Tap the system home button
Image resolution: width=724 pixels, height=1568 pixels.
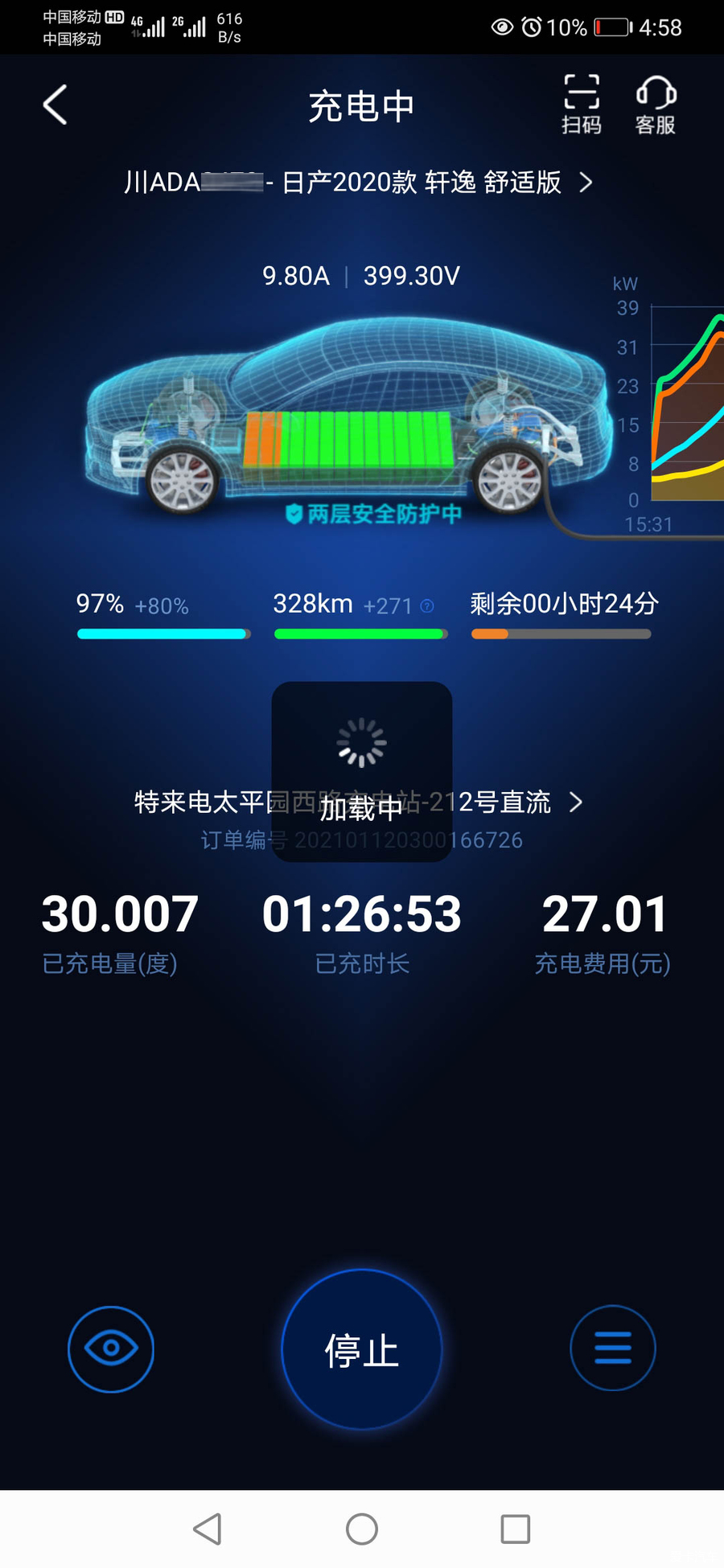point(361,1529)
